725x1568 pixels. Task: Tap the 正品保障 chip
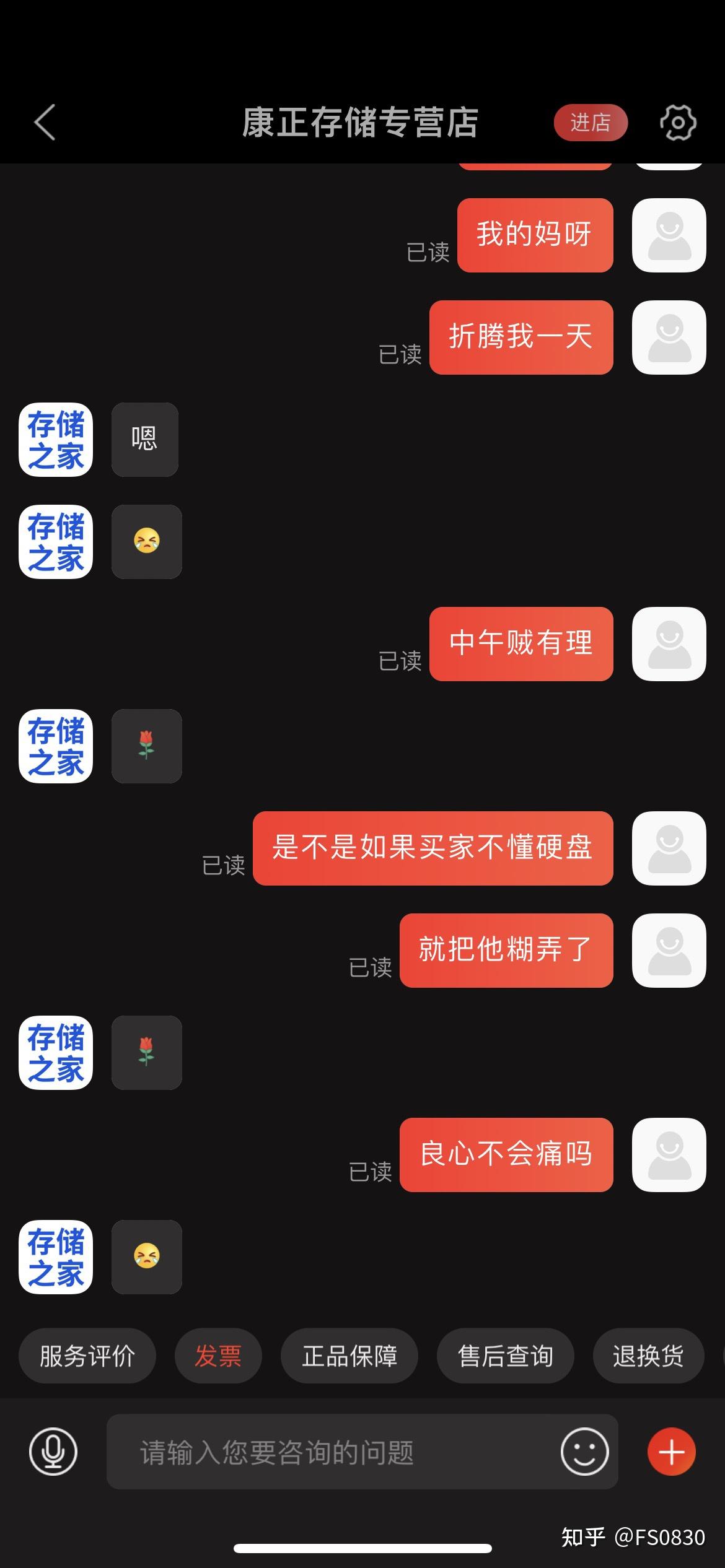coord(349,1356)
